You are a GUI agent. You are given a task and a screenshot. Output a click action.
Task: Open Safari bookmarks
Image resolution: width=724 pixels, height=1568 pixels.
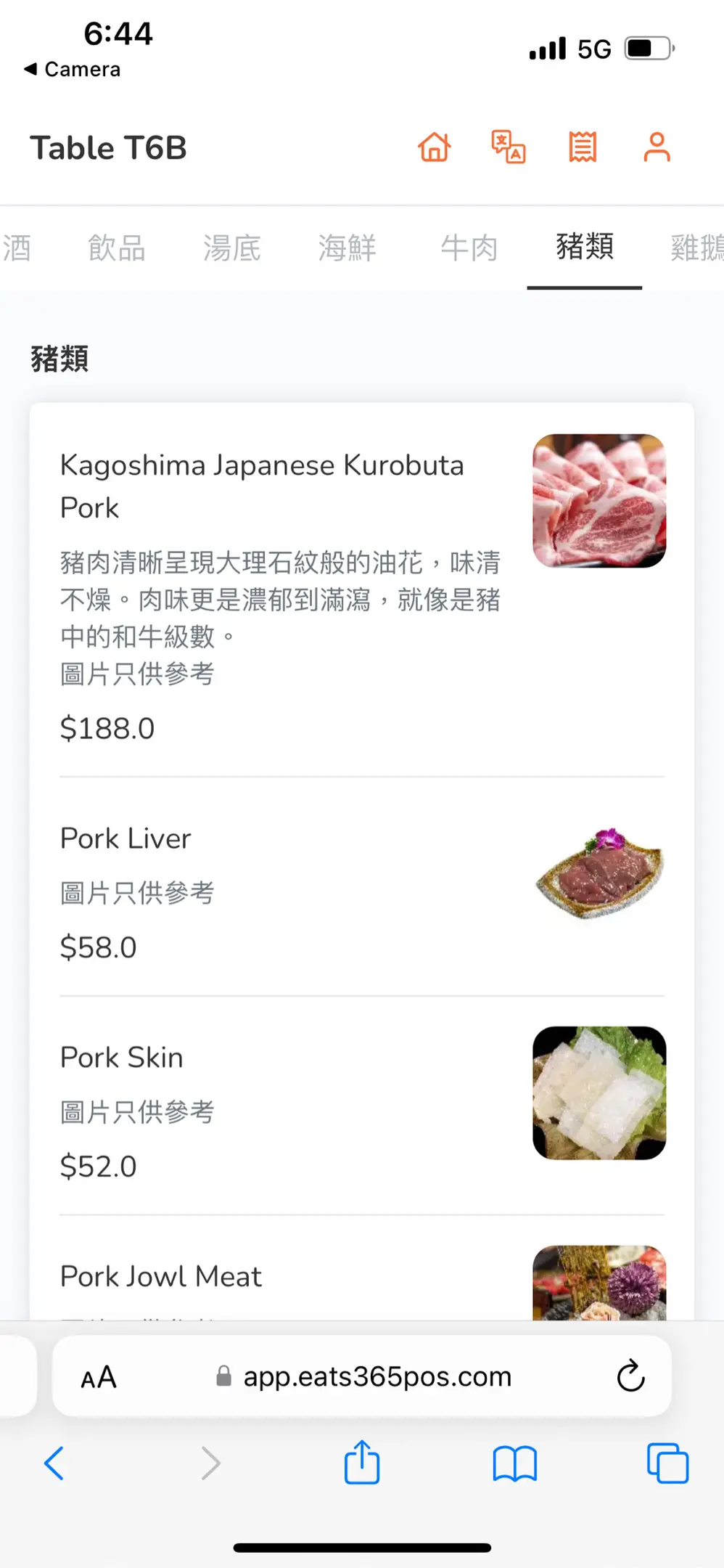click(x=514, y=1463)
